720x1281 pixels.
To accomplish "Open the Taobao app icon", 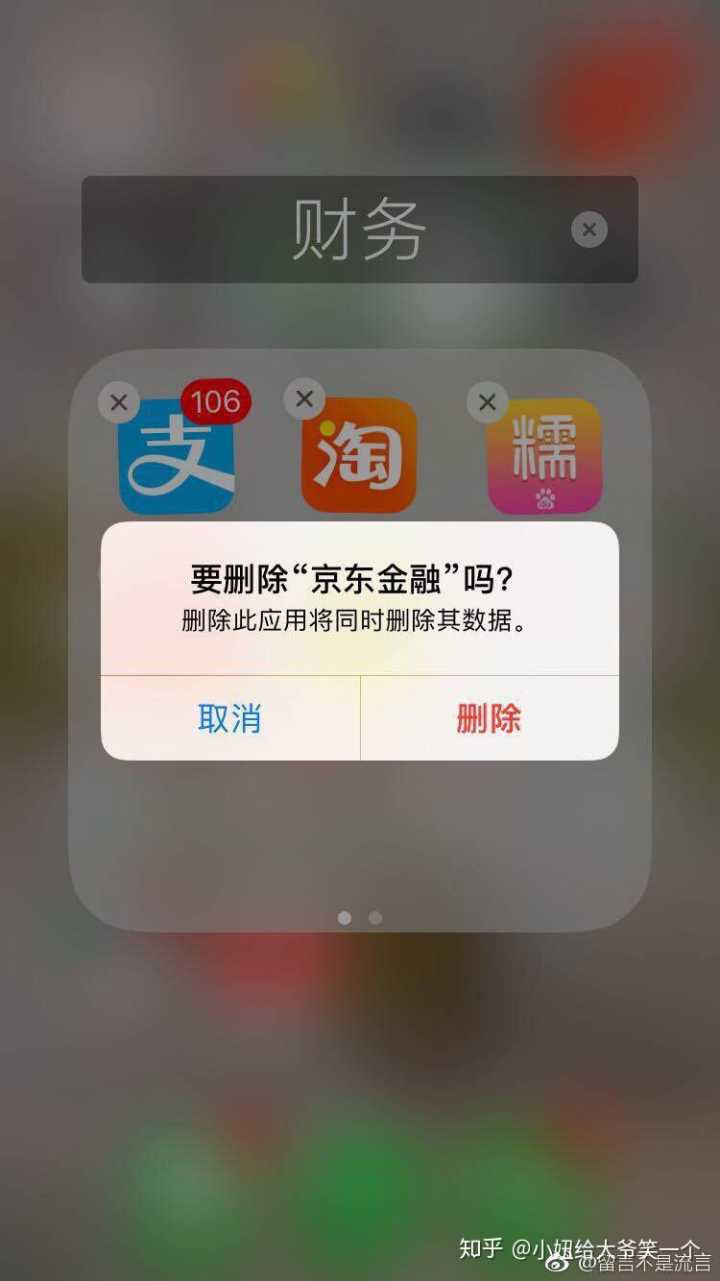I will (359, 455).
